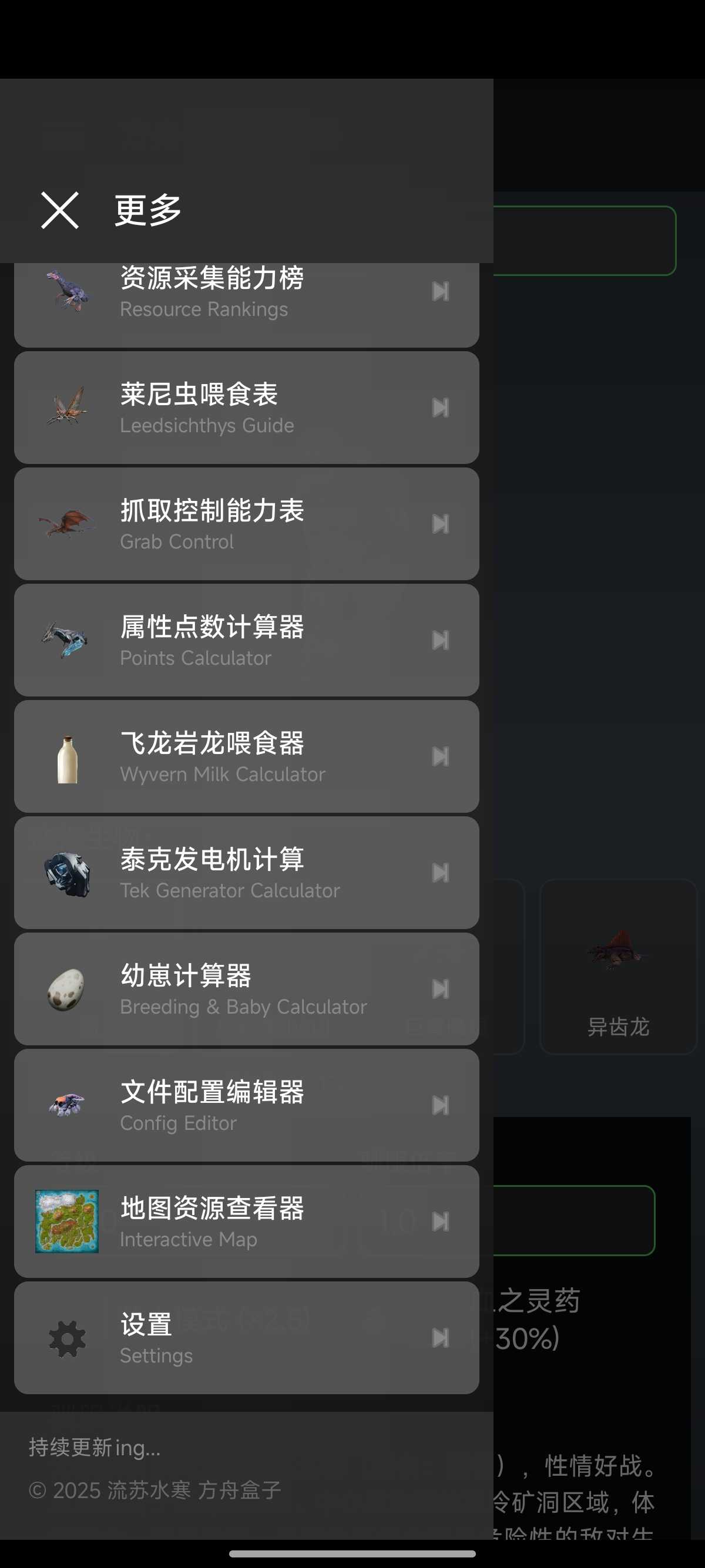Open Wyvern Milk Calculator
Screen dimensions: 705x1568
coord(246,756)
